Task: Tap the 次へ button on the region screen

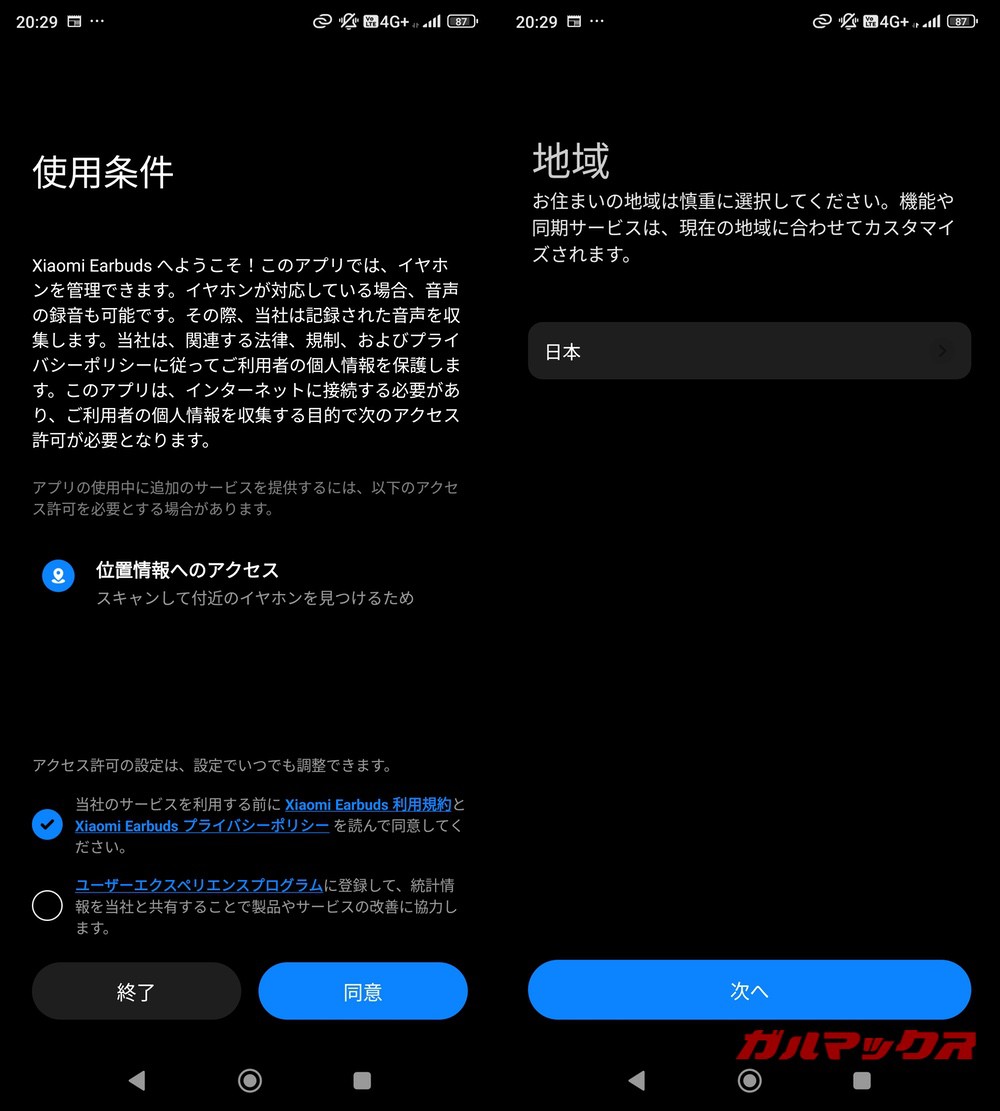Action: [x=748, y=990]
